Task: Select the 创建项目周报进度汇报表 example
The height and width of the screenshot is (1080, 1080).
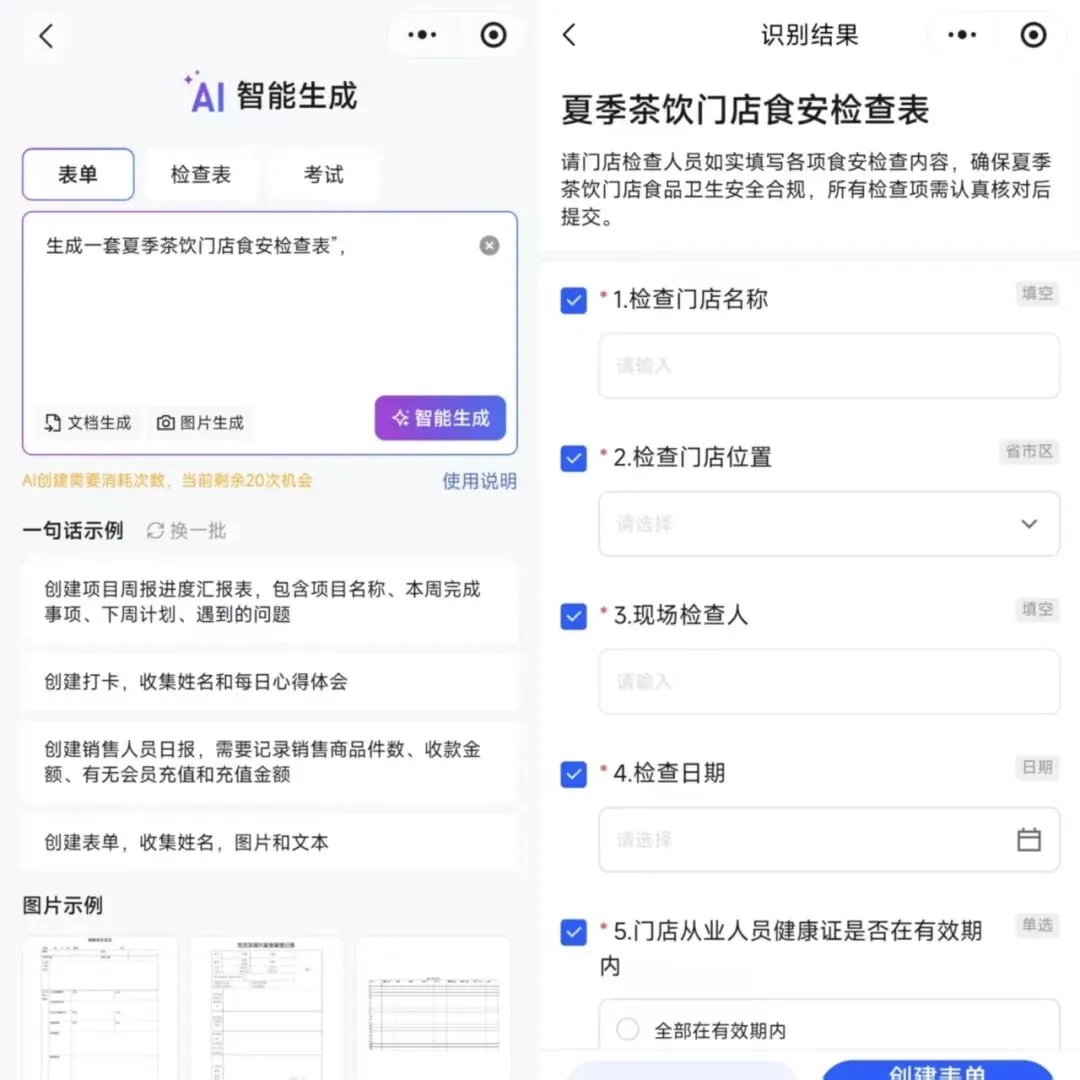Action: coord(269,602)
